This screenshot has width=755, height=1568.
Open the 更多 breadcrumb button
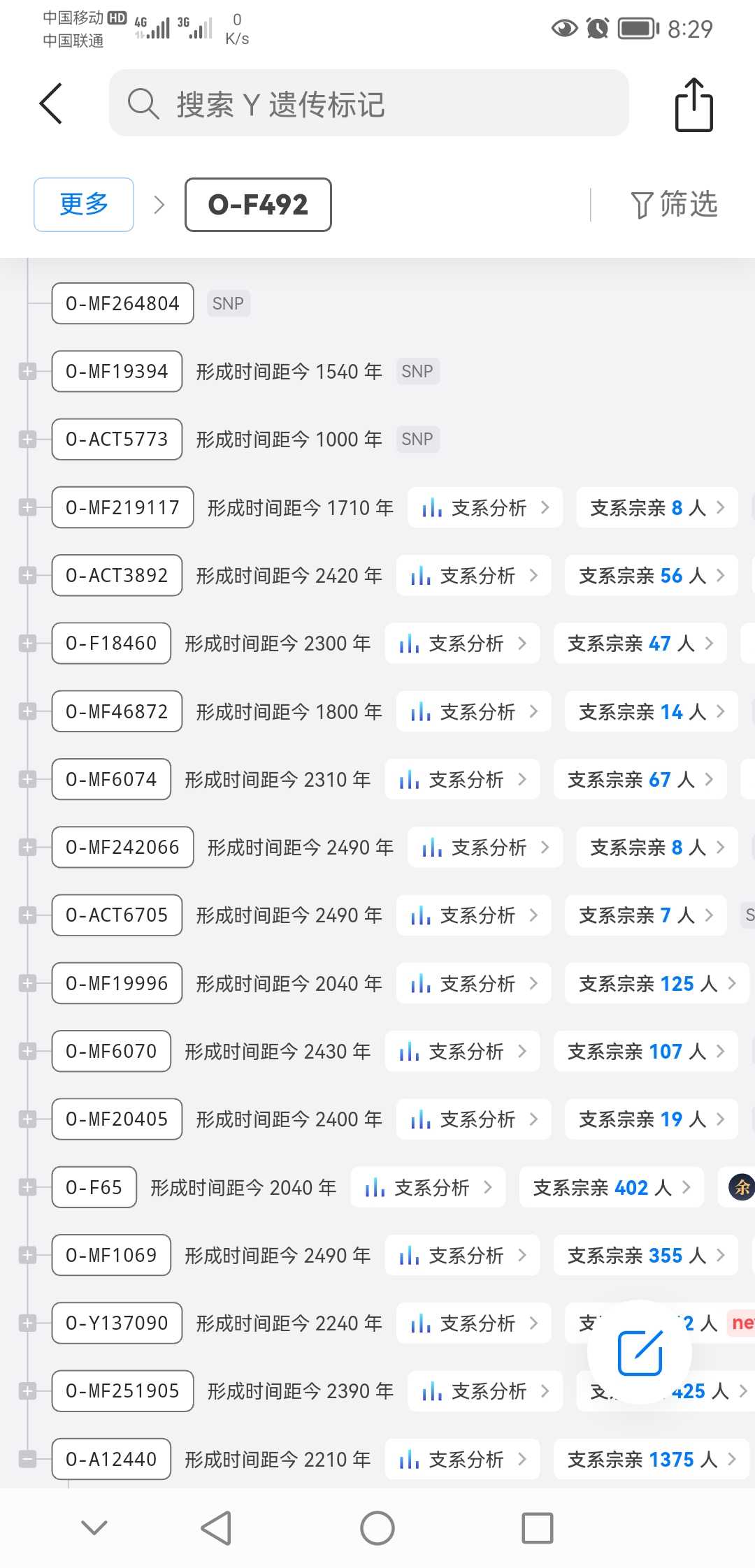(84, 204)
